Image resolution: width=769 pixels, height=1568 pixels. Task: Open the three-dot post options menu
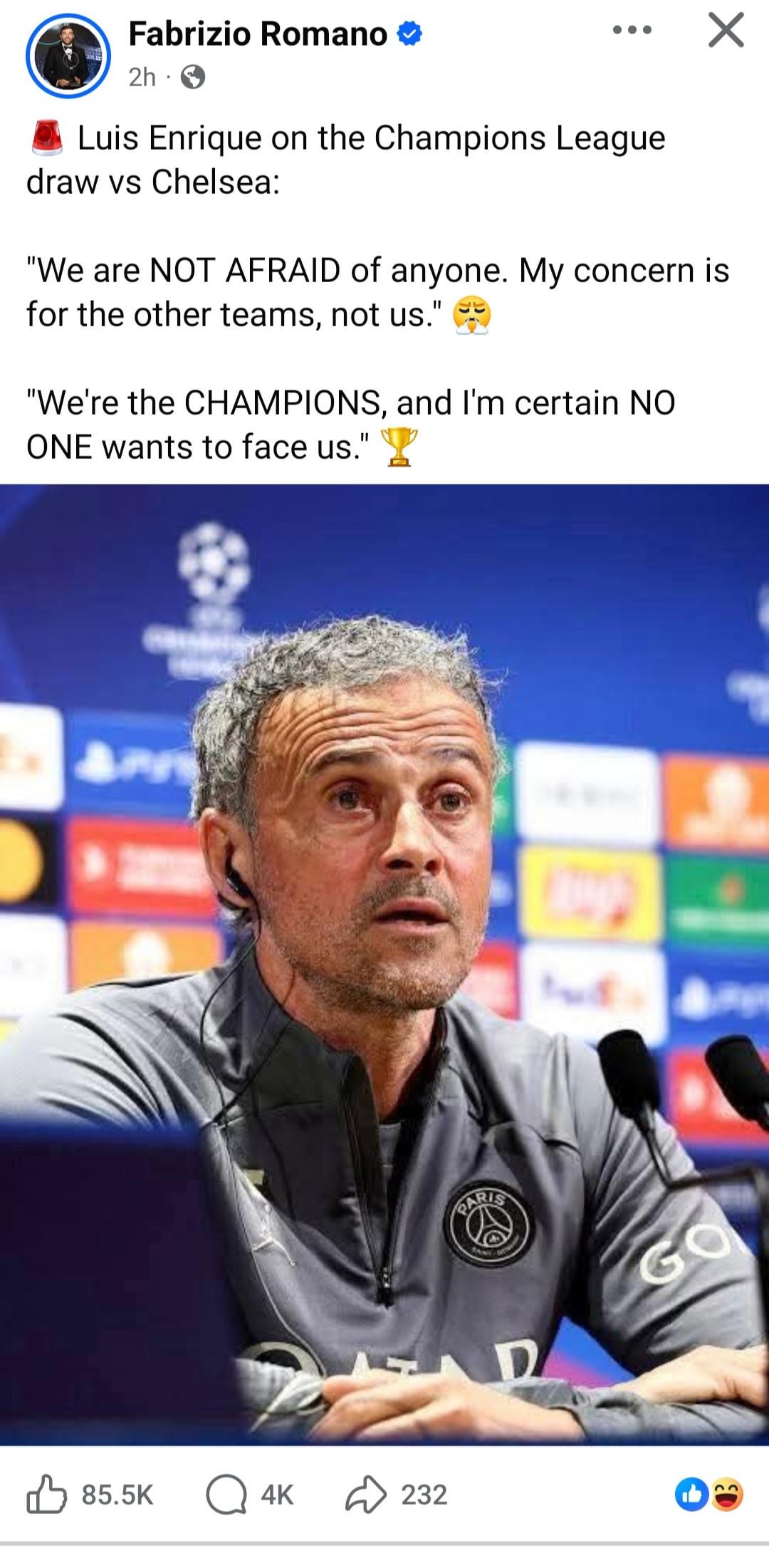pos(632,31)
